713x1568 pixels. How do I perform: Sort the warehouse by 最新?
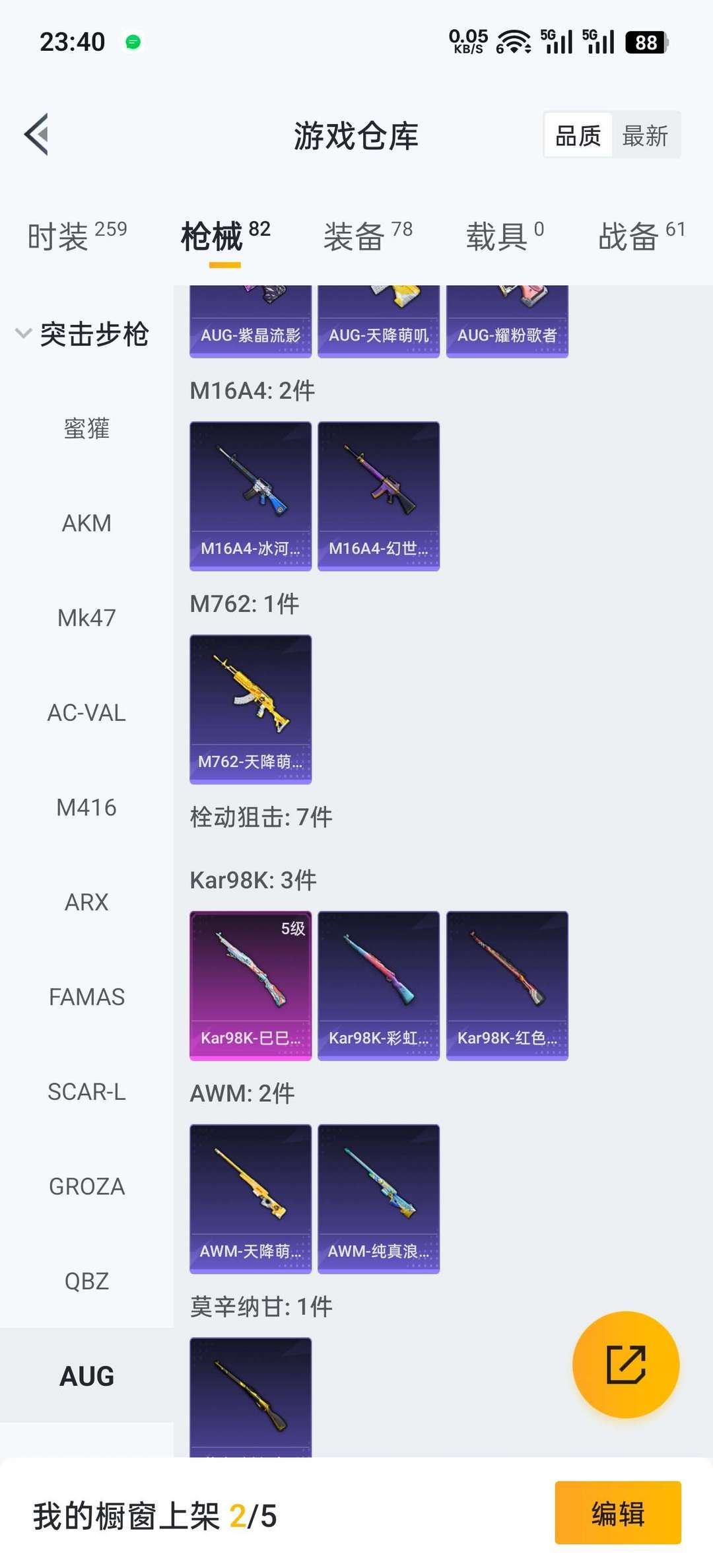click(645, 136)
